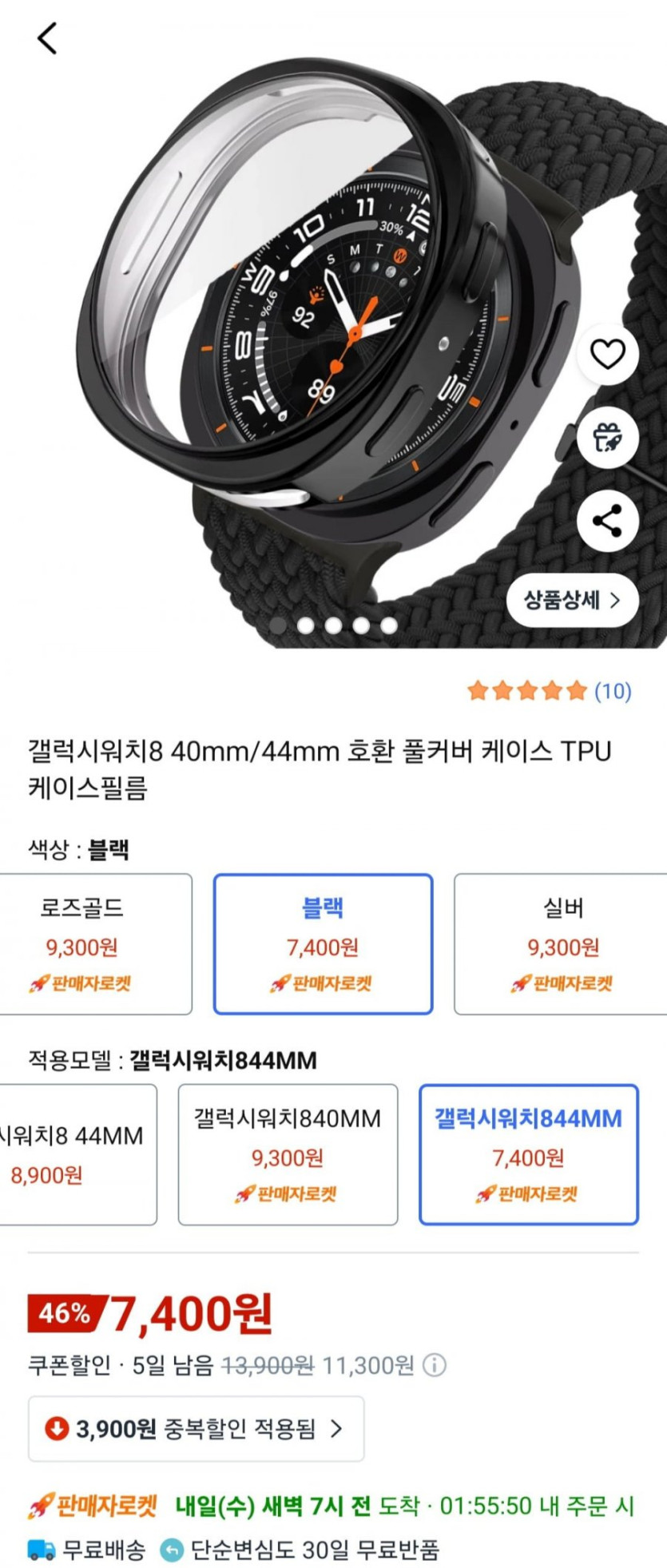The height and width of the screenshot is (1568, 667).
Task: Expand 3,900원 중복할인 적용됨 details
Action: coord(196,1429)
